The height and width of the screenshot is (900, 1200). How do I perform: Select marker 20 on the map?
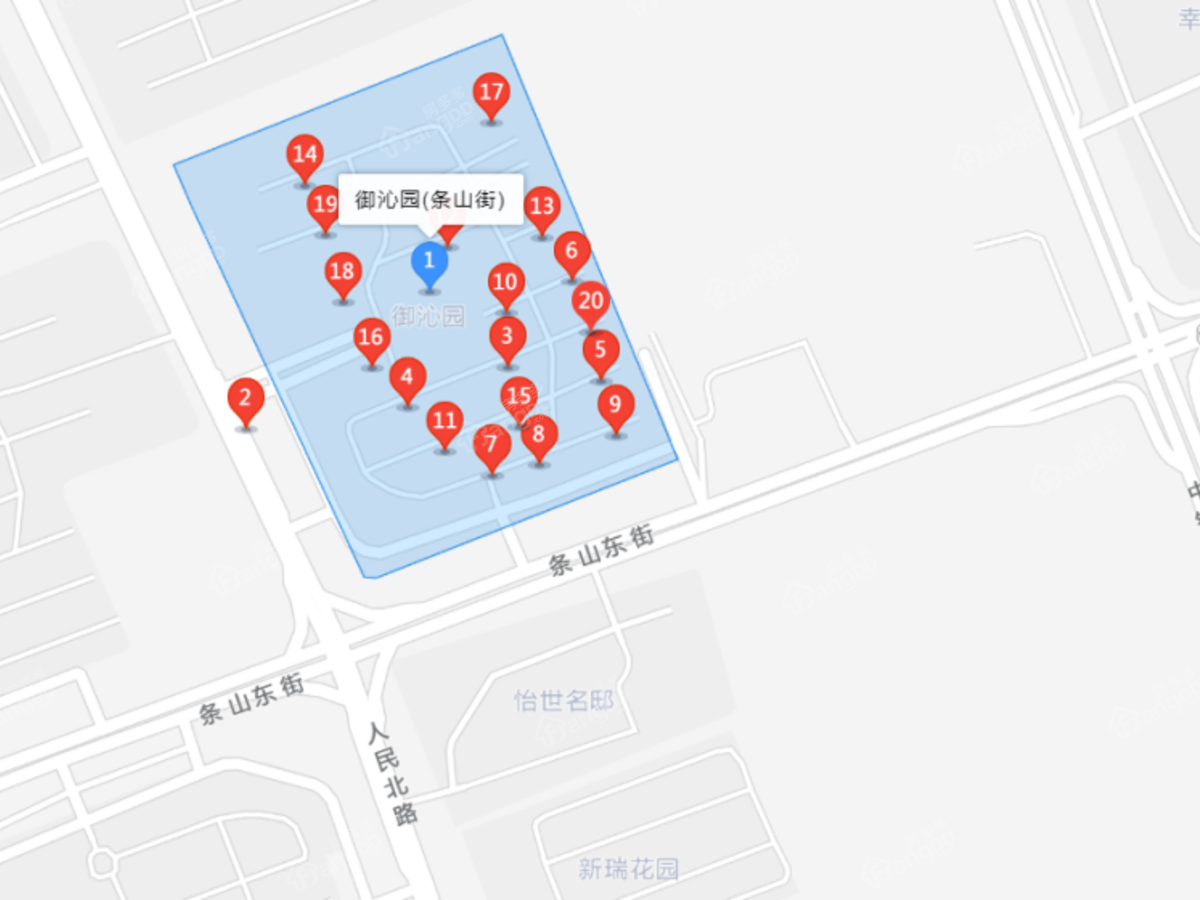(x=591, y=301)
